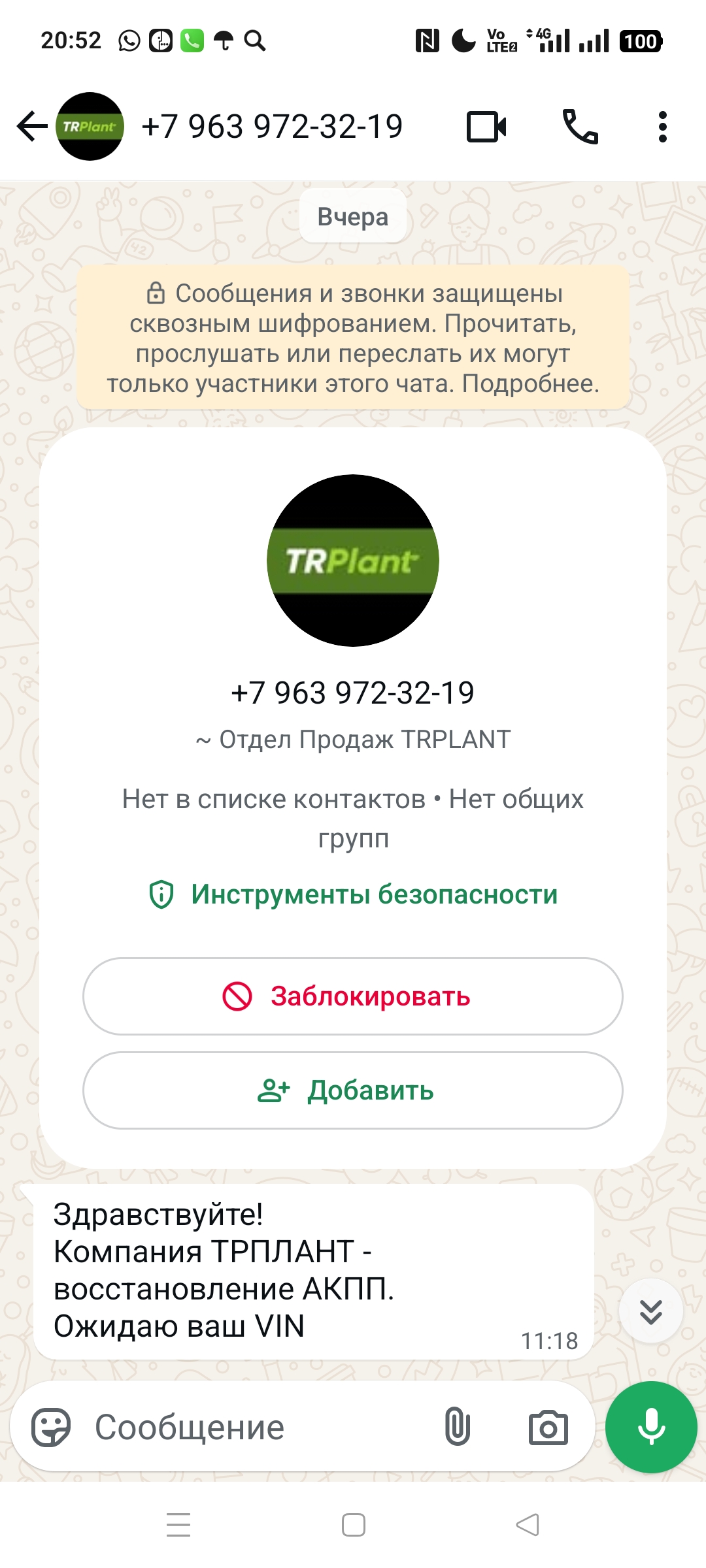Open the camera from message bar
706x1568 pixels.
(548, 1428)
